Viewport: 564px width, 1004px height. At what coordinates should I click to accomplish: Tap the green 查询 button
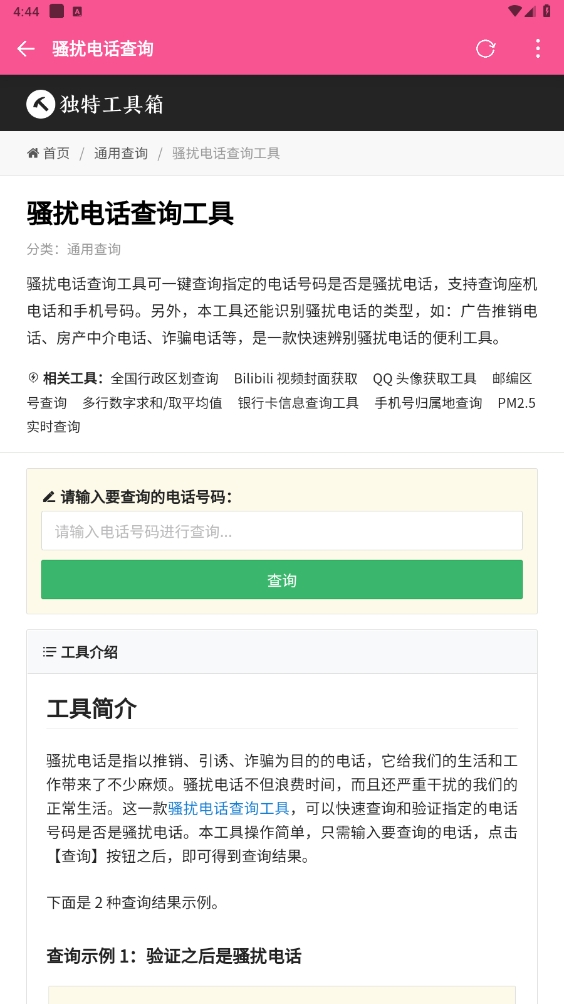[x=282, y=579]
